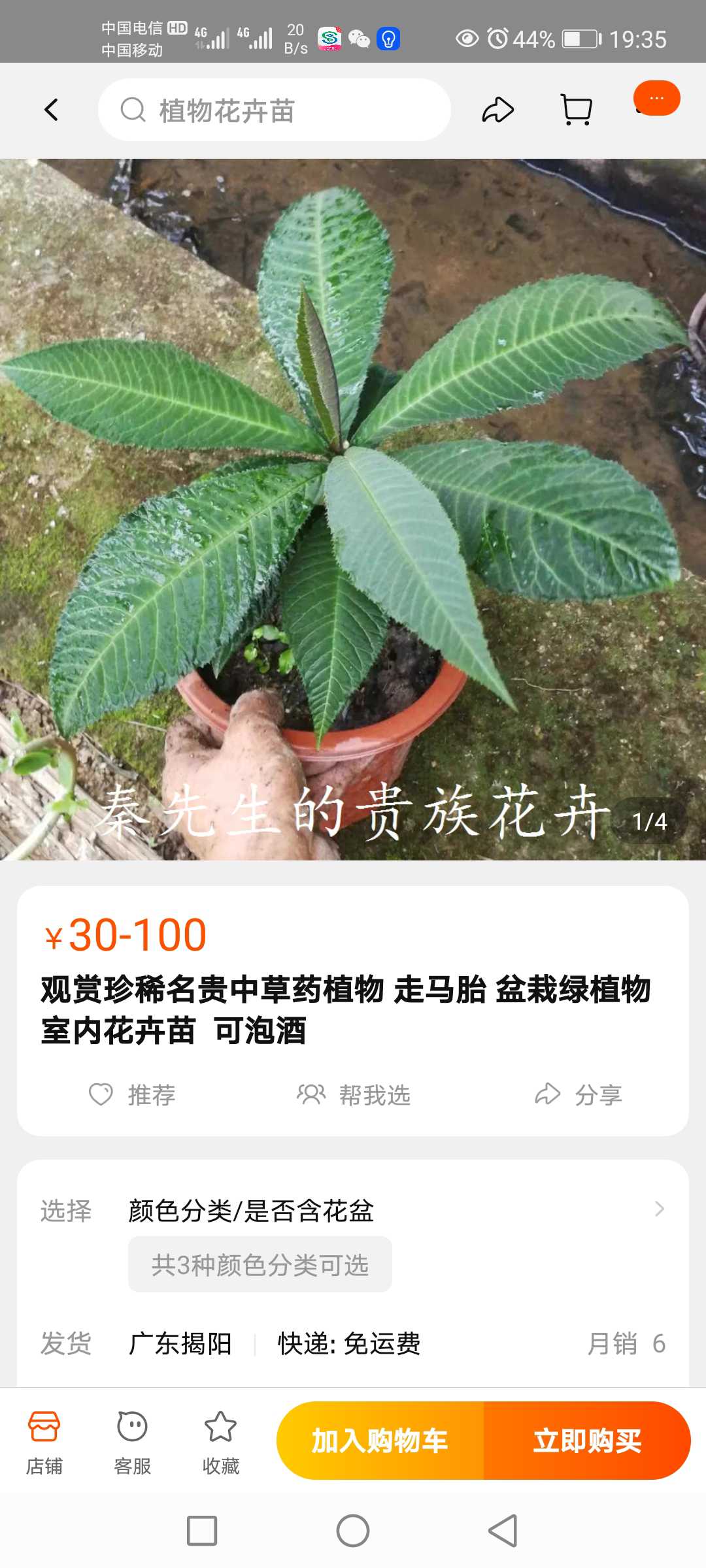Tap 推荐 to recommend this item
Viewport: 706px width, 1568px height.
pyautogui.click(x=133, y=1094)
